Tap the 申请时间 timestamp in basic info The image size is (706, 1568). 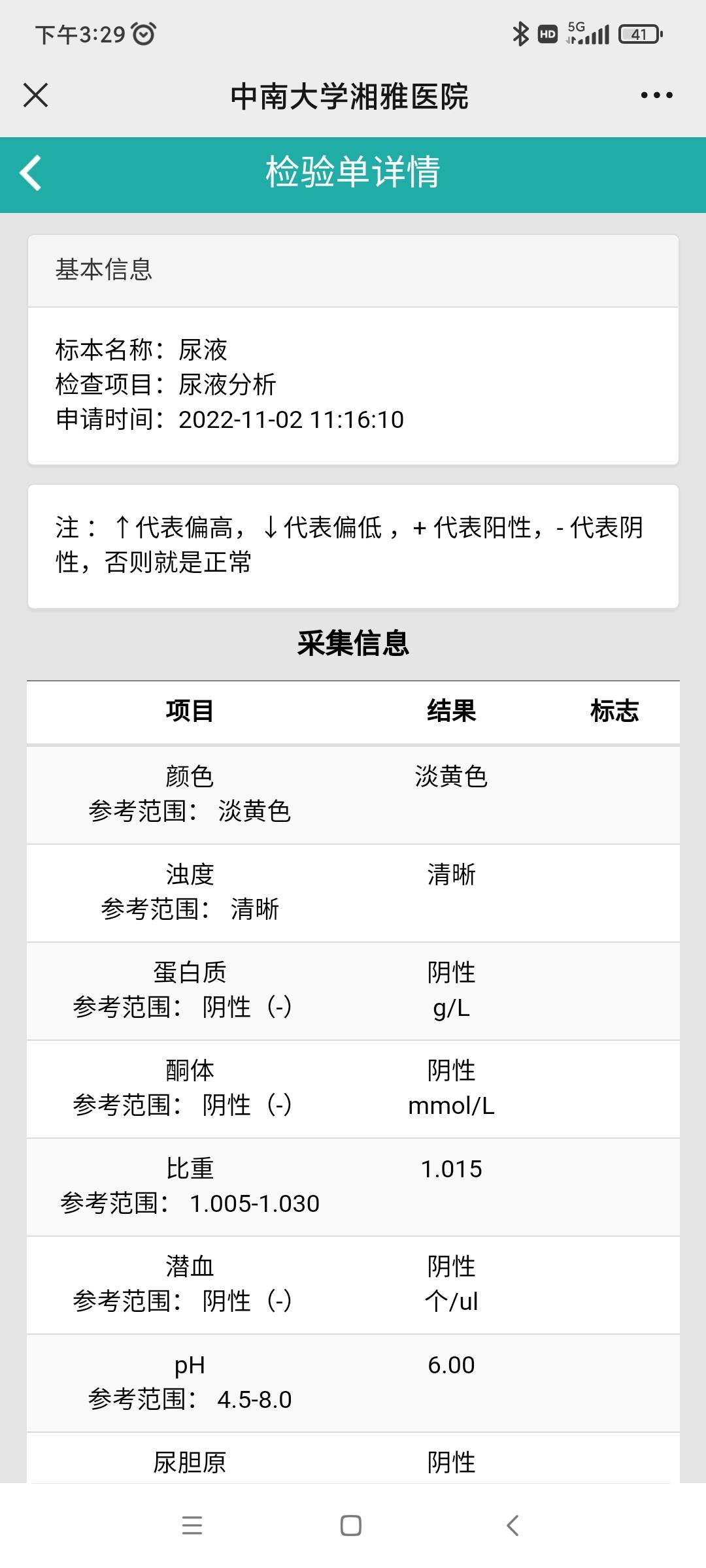[229, 419]
